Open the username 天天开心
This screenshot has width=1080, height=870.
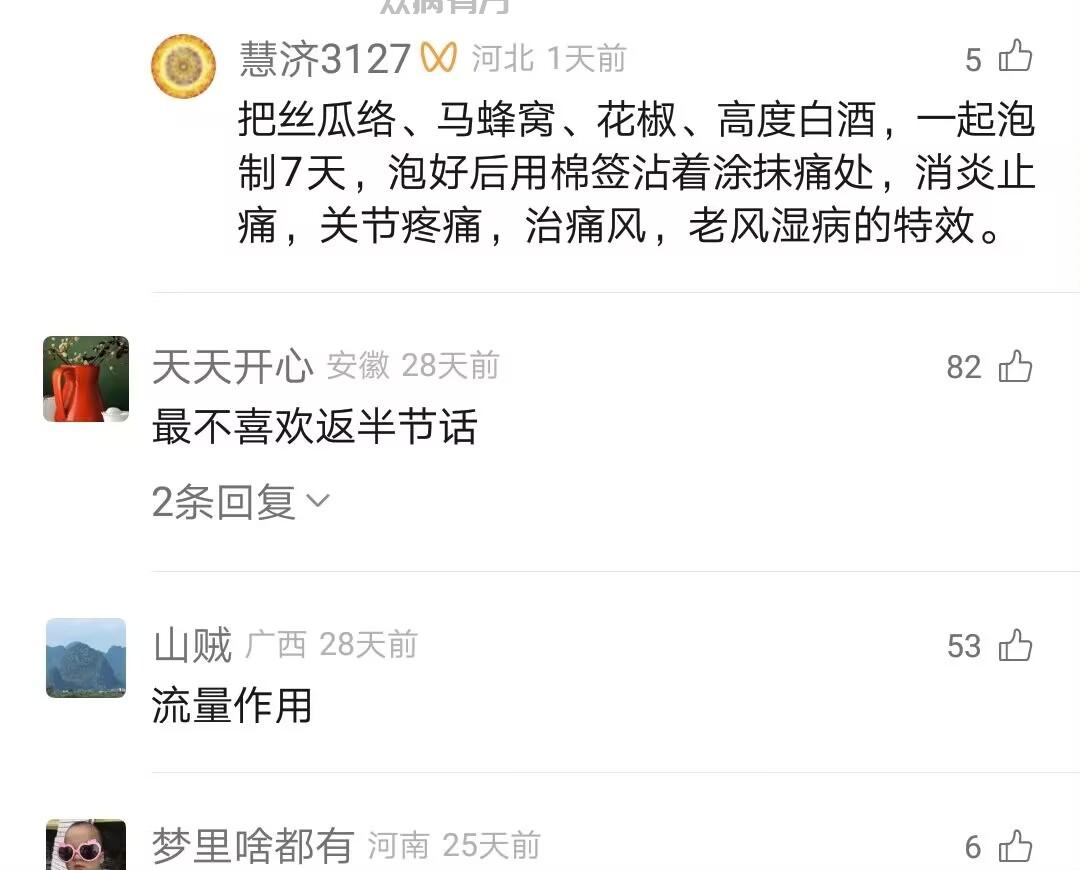tap(232, 367)
